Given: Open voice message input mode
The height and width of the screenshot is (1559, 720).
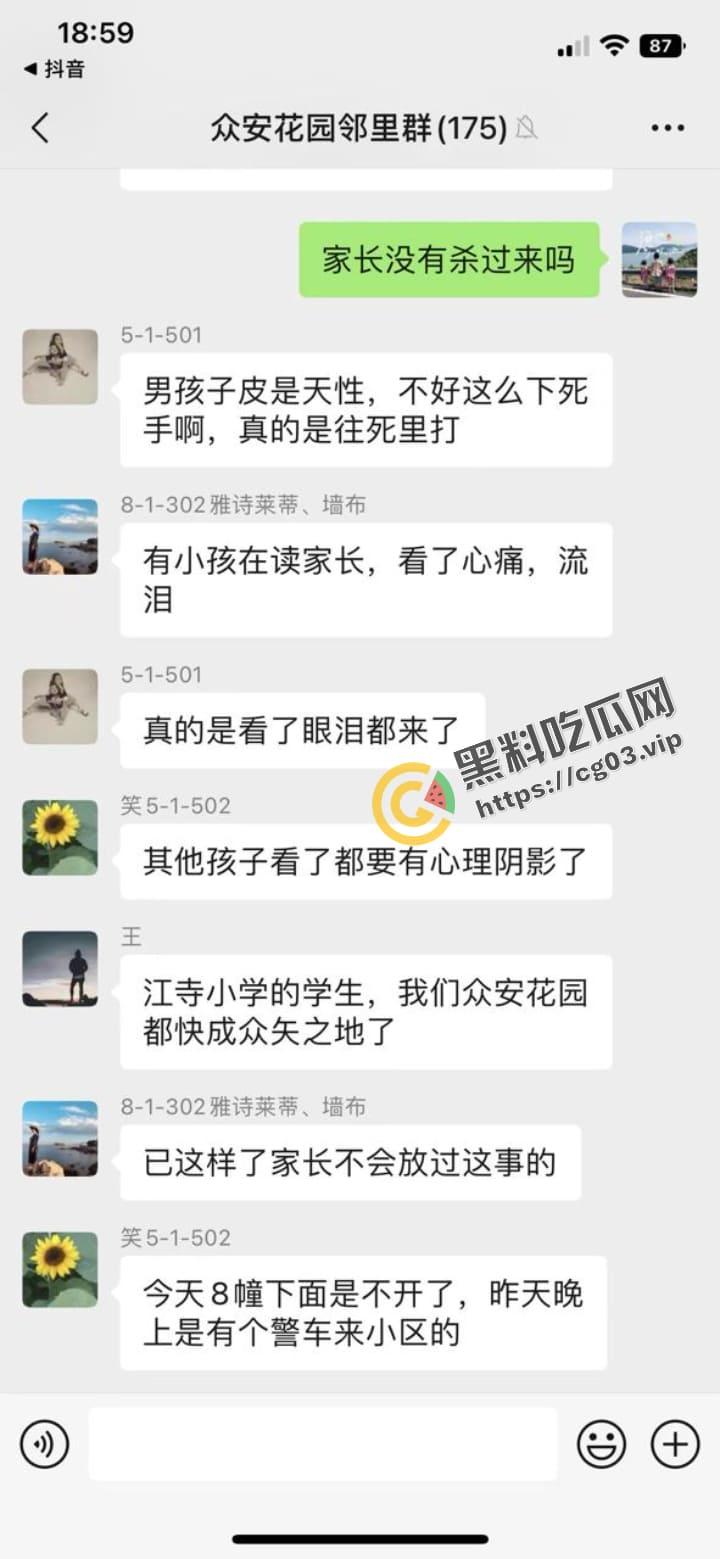Looking at the screenshot, I should (x=44, y=1444).
